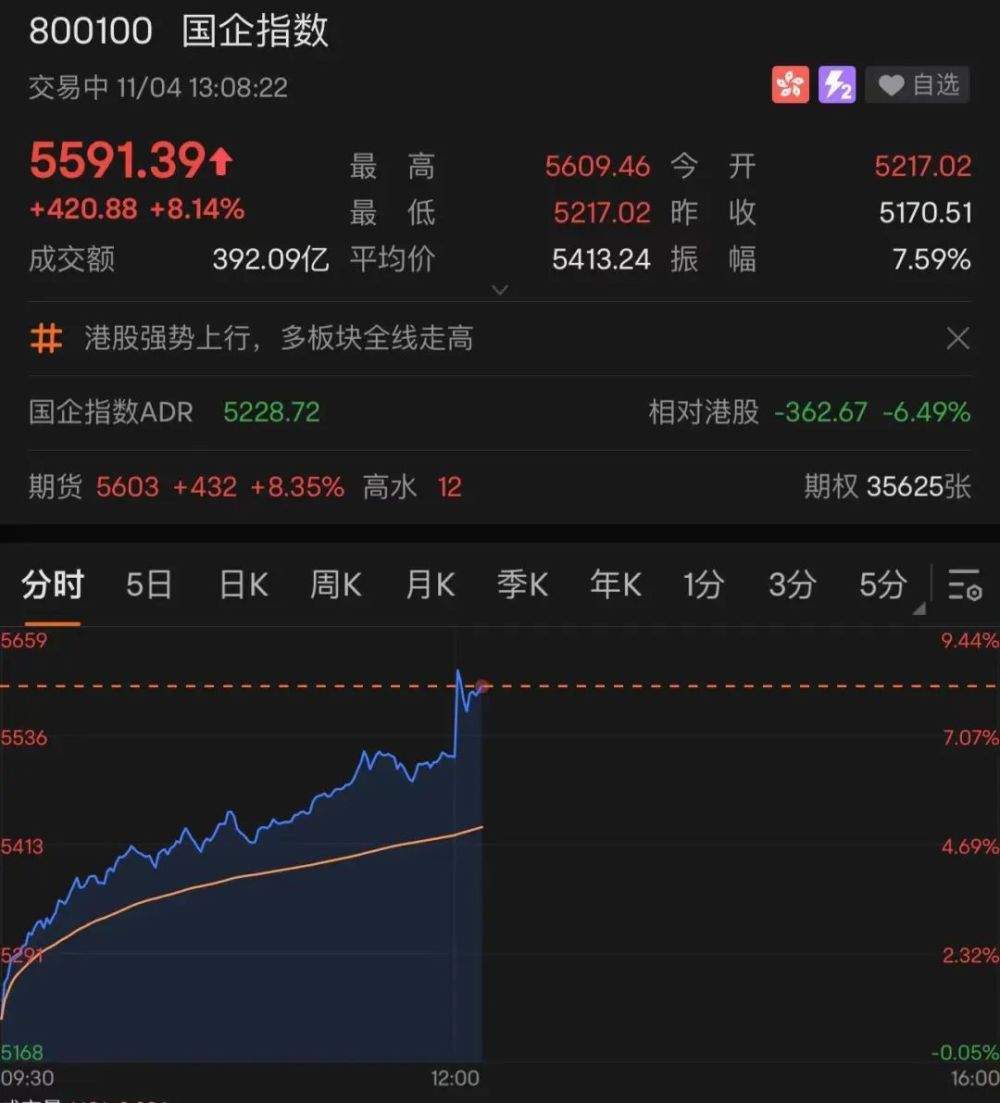Open the 期货 futures quote row
Viewport: 1000px width, 1103px height.
click(x=245, y=487)
